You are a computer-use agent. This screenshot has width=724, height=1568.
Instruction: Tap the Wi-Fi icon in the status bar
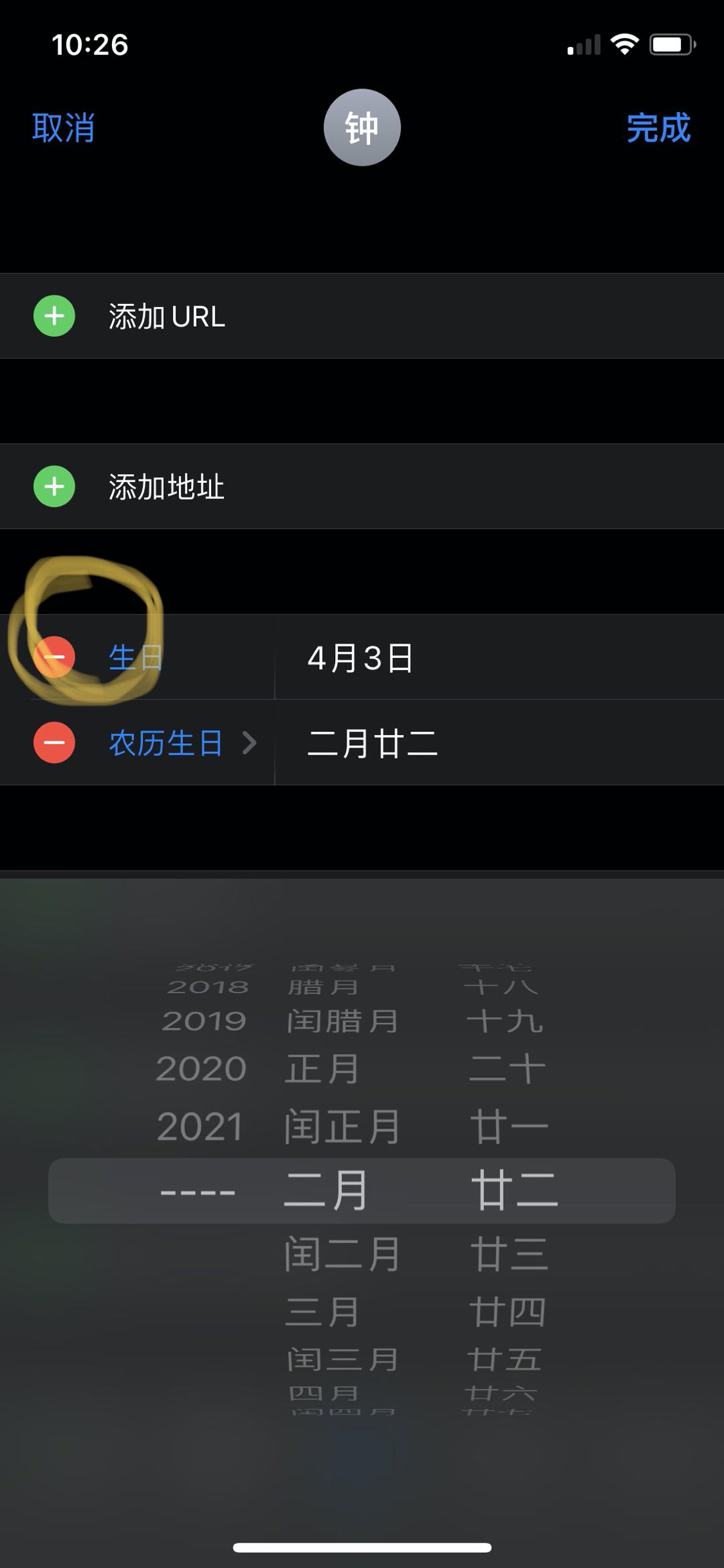point(625,43)
